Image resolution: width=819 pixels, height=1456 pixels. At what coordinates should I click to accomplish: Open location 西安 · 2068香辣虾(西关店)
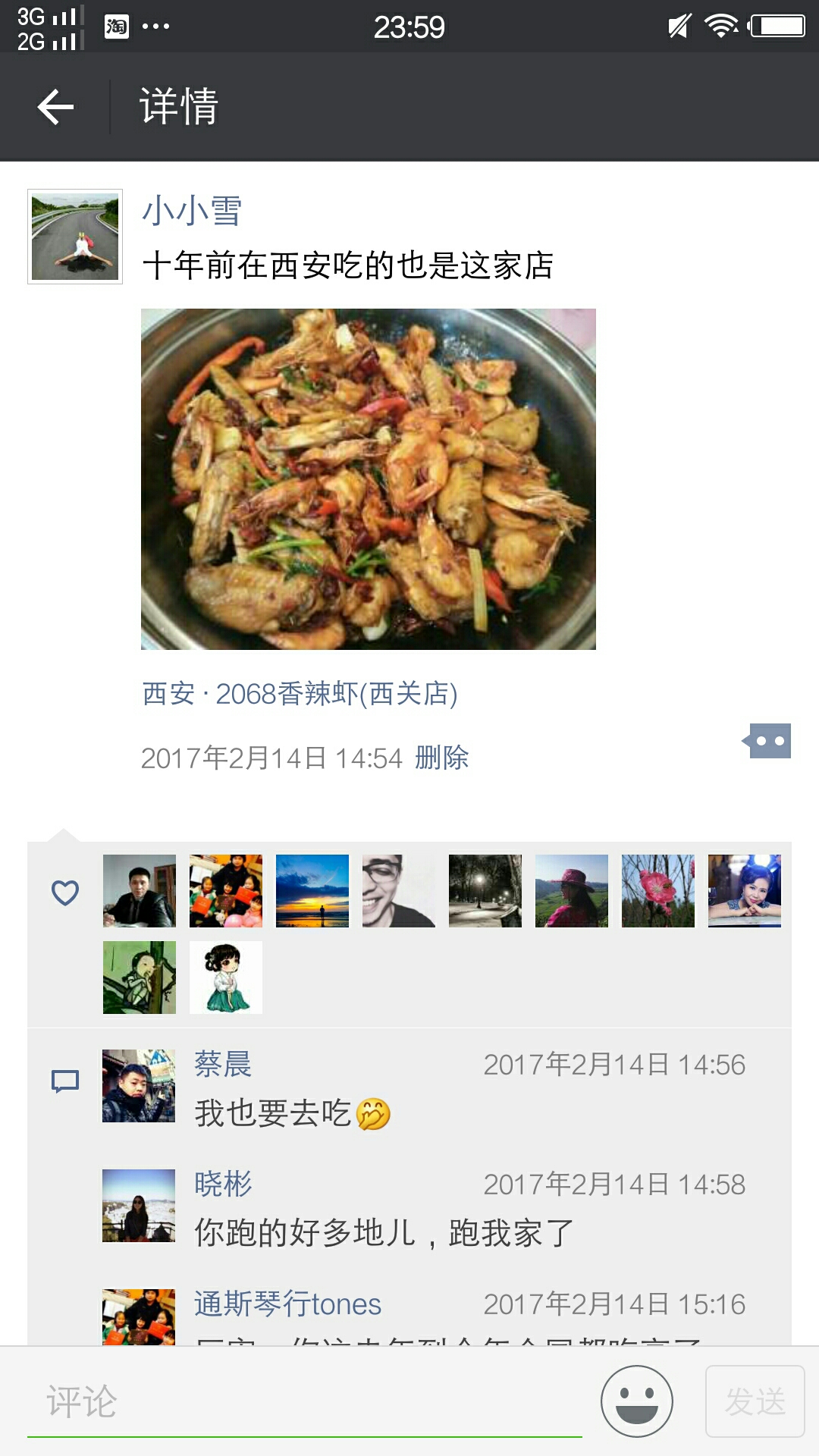[300, 693]
